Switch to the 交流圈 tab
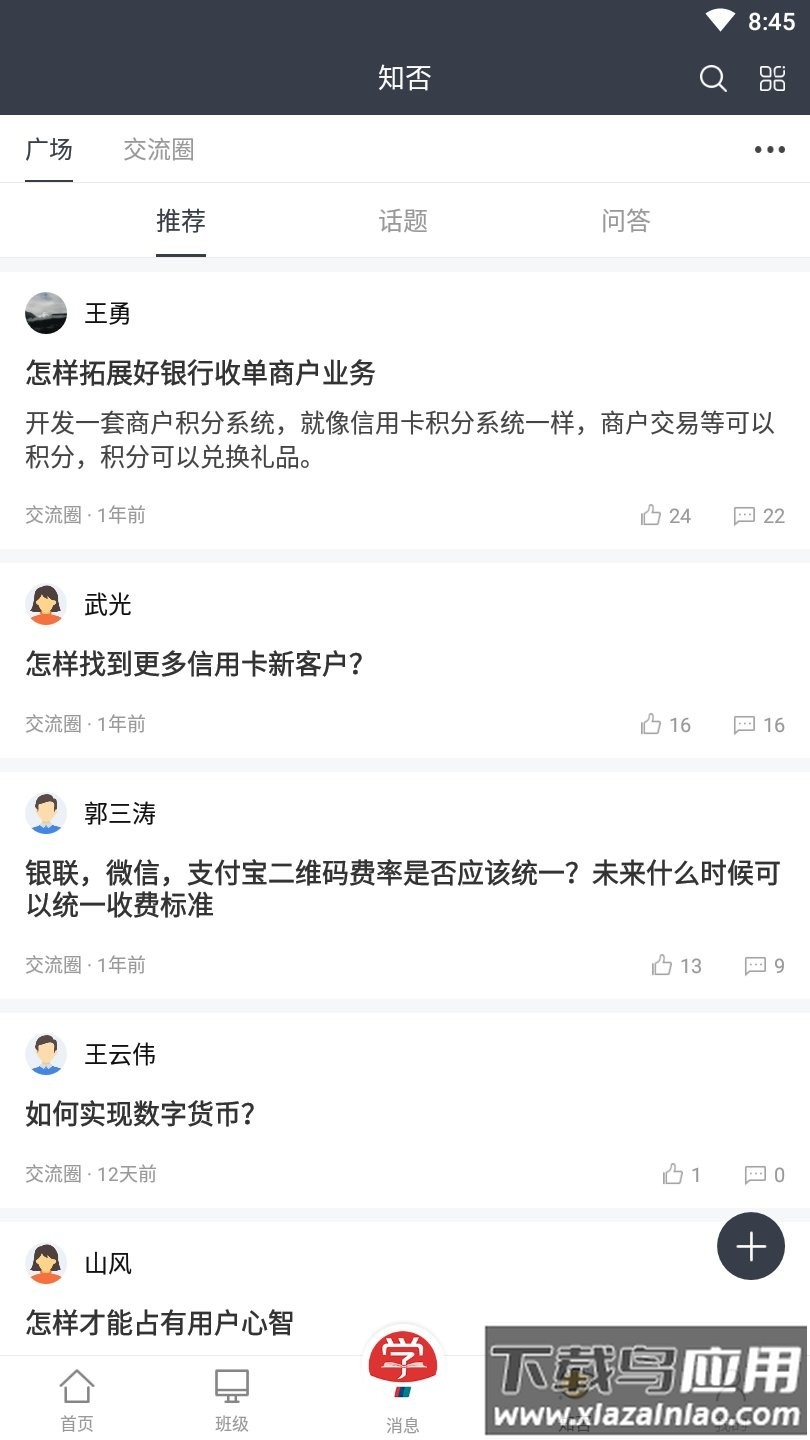Screen dimensions: 810x1440 pyautogui.click(x=158, y=150)
